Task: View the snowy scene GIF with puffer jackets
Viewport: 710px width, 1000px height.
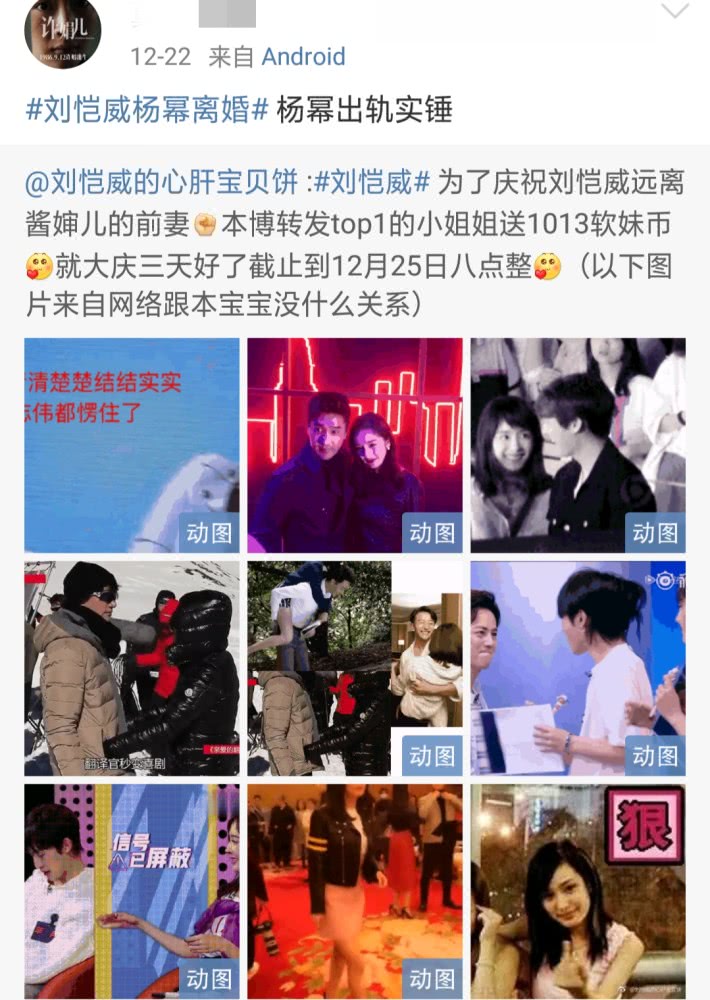Action: pyautogui.click(x=132, y=668)
